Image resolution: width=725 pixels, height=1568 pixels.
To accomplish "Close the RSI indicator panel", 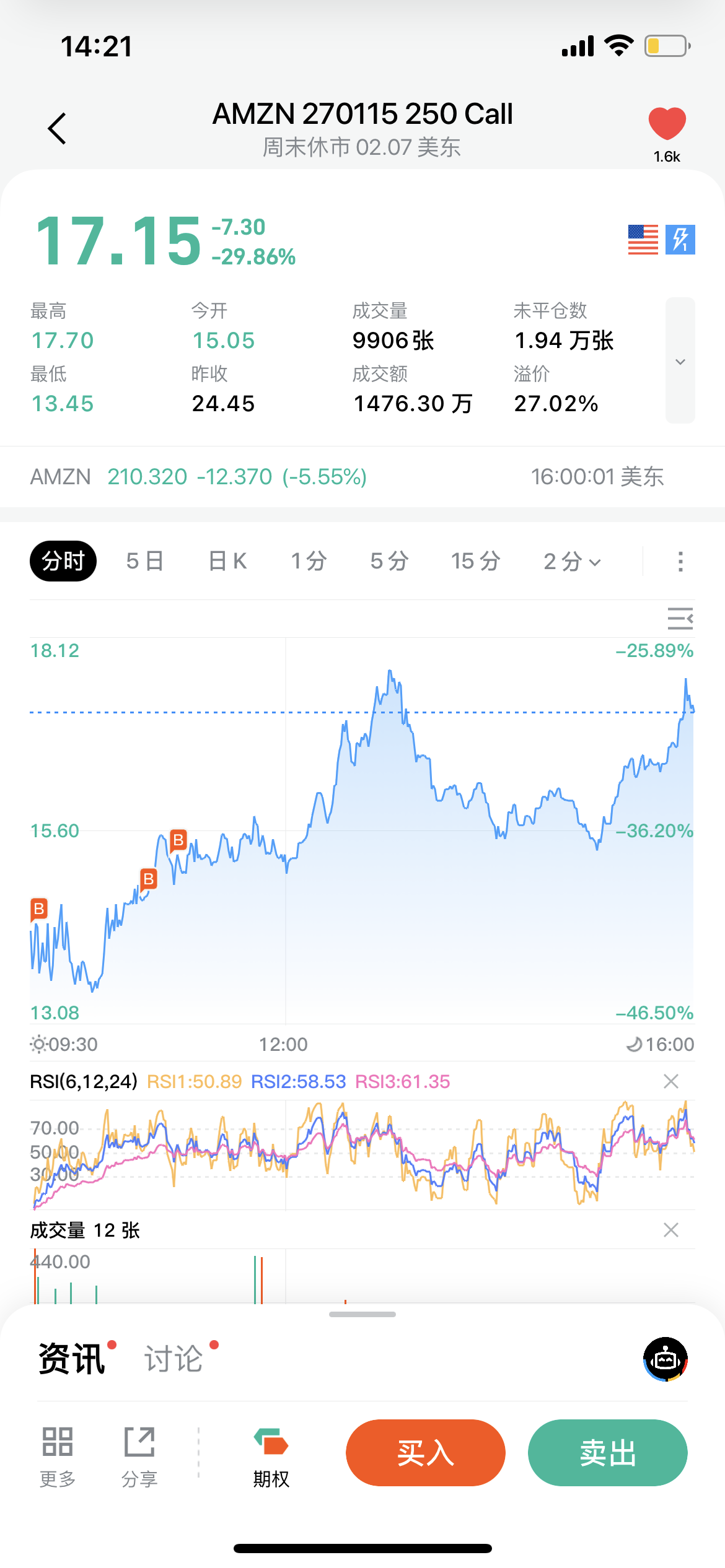I will point(670,1081).
